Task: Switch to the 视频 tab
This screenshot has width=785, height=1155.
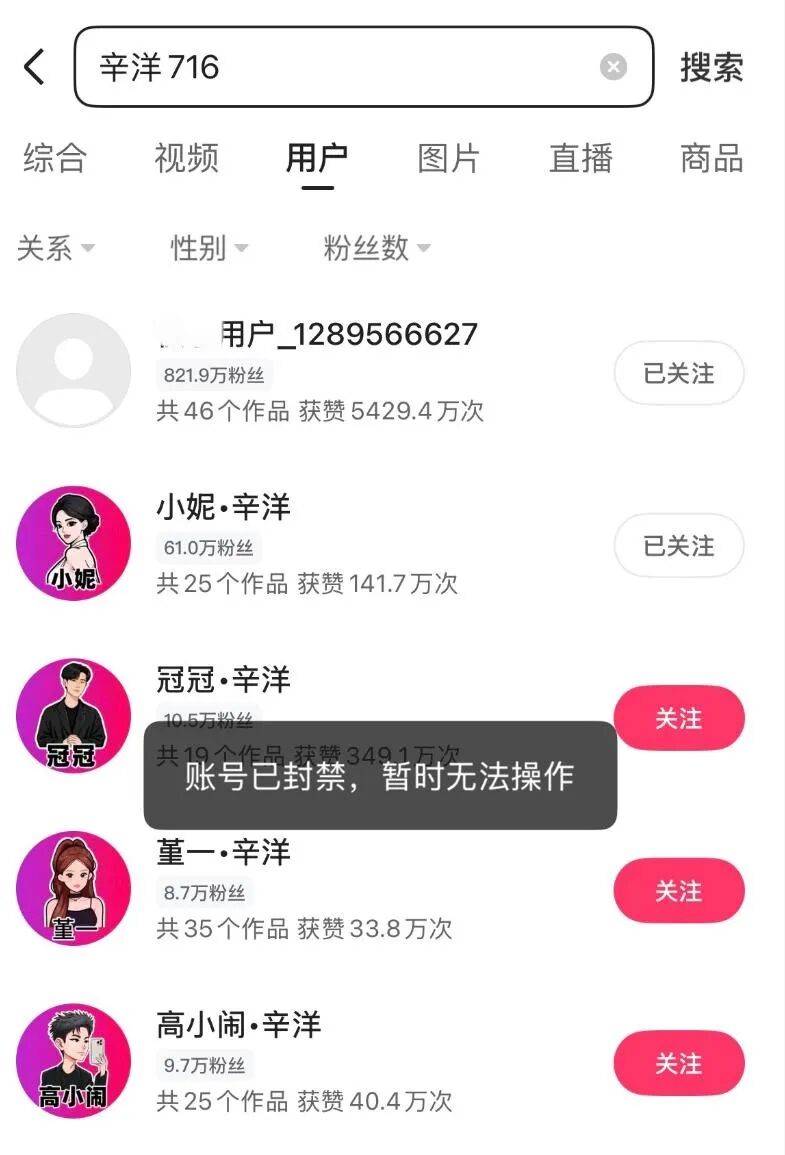Action: click(185, 158)
